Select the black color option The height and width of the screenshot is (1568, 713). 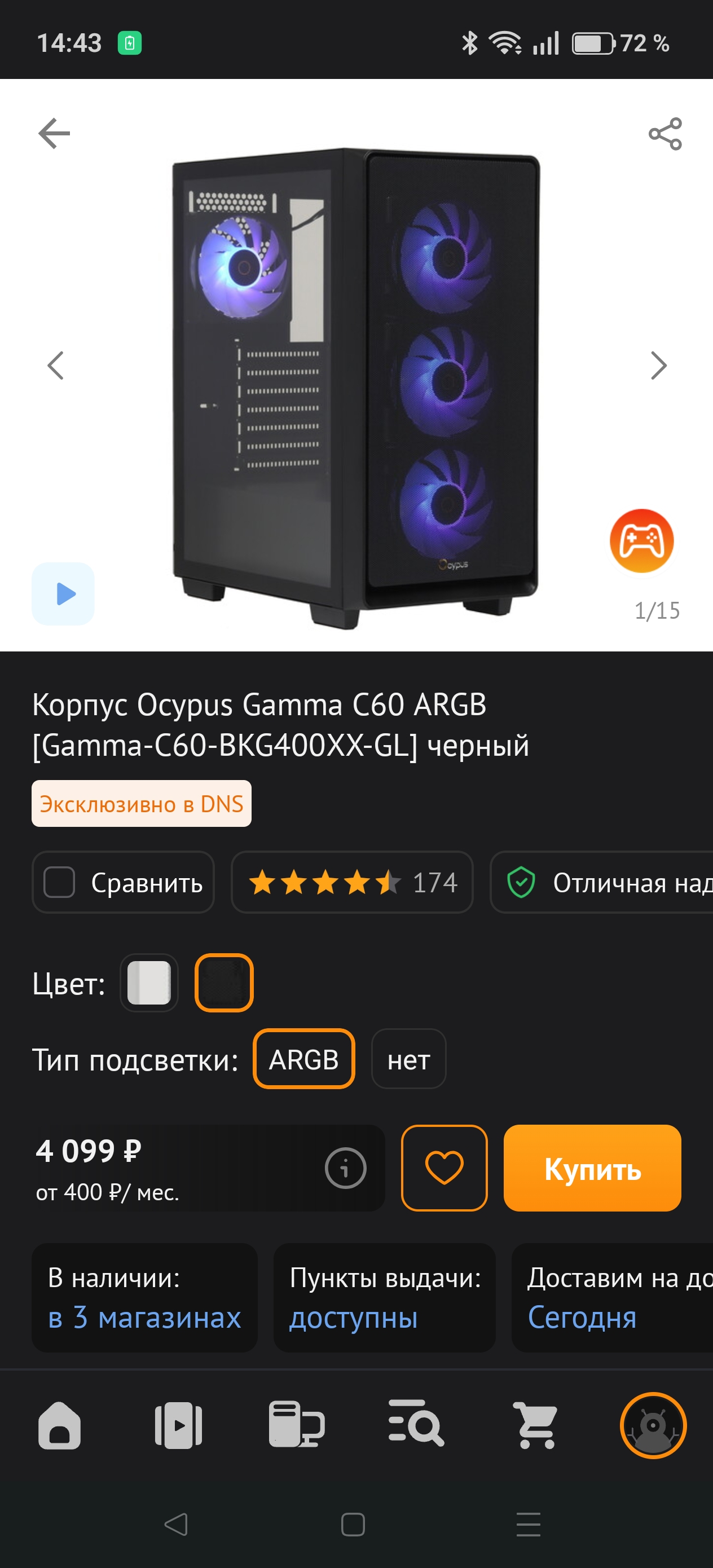(x=224, y=983)
